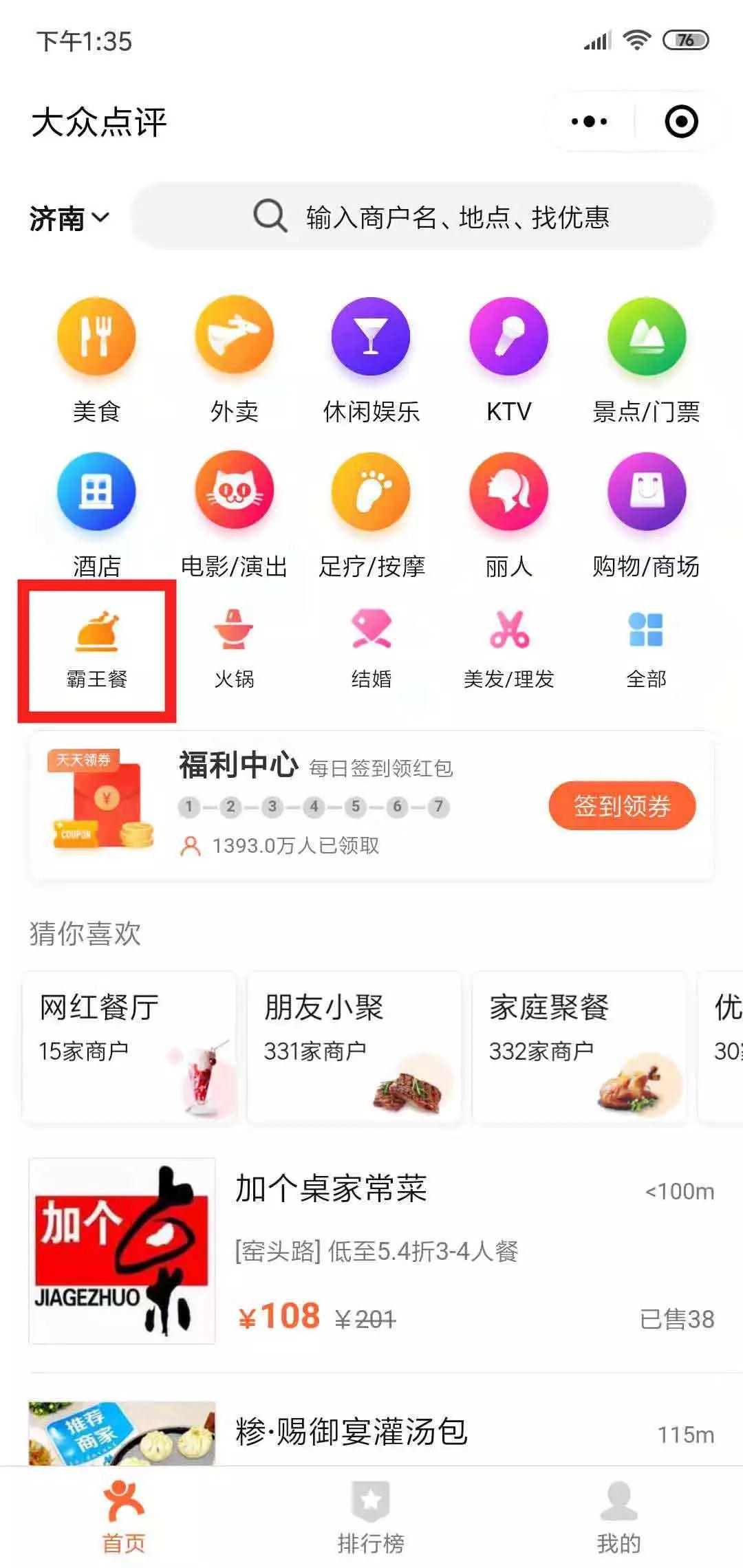Open 电影/演出 category
Image resolution: width=743 pixels, height=1568 pixels.
pyautogui.click(x=234, y=514)
